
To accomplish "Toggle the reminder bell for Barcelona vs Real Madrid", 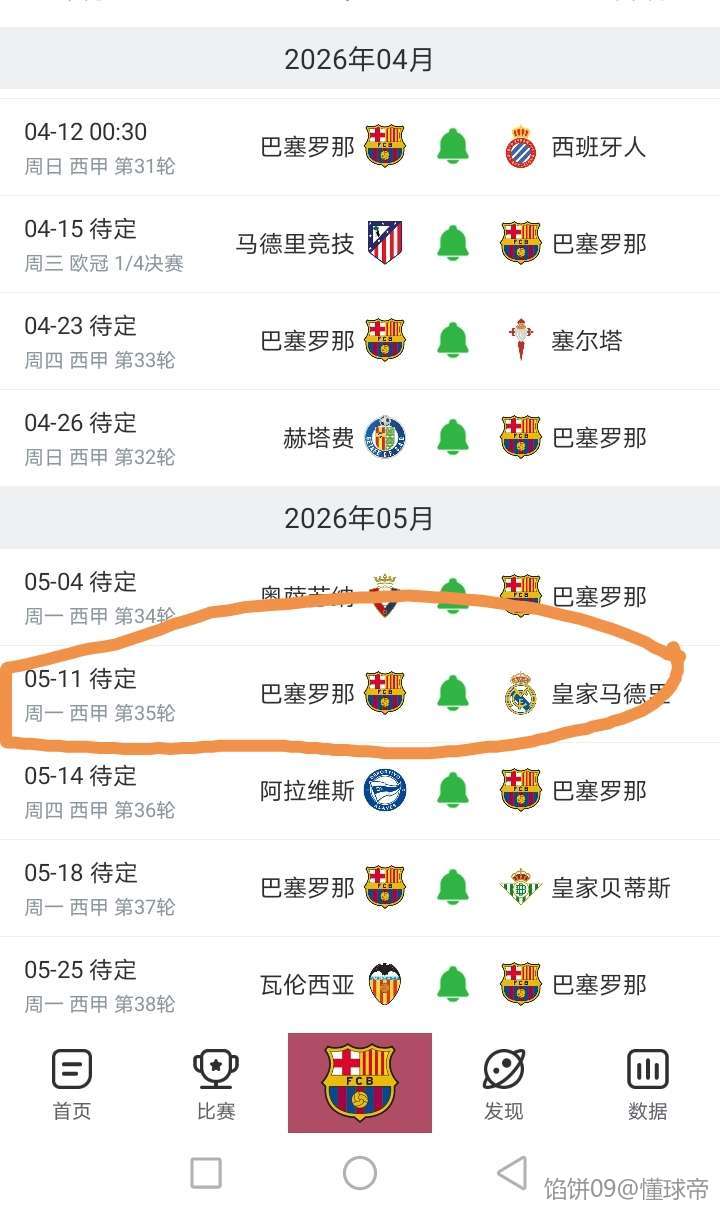I will pos(453,693).
